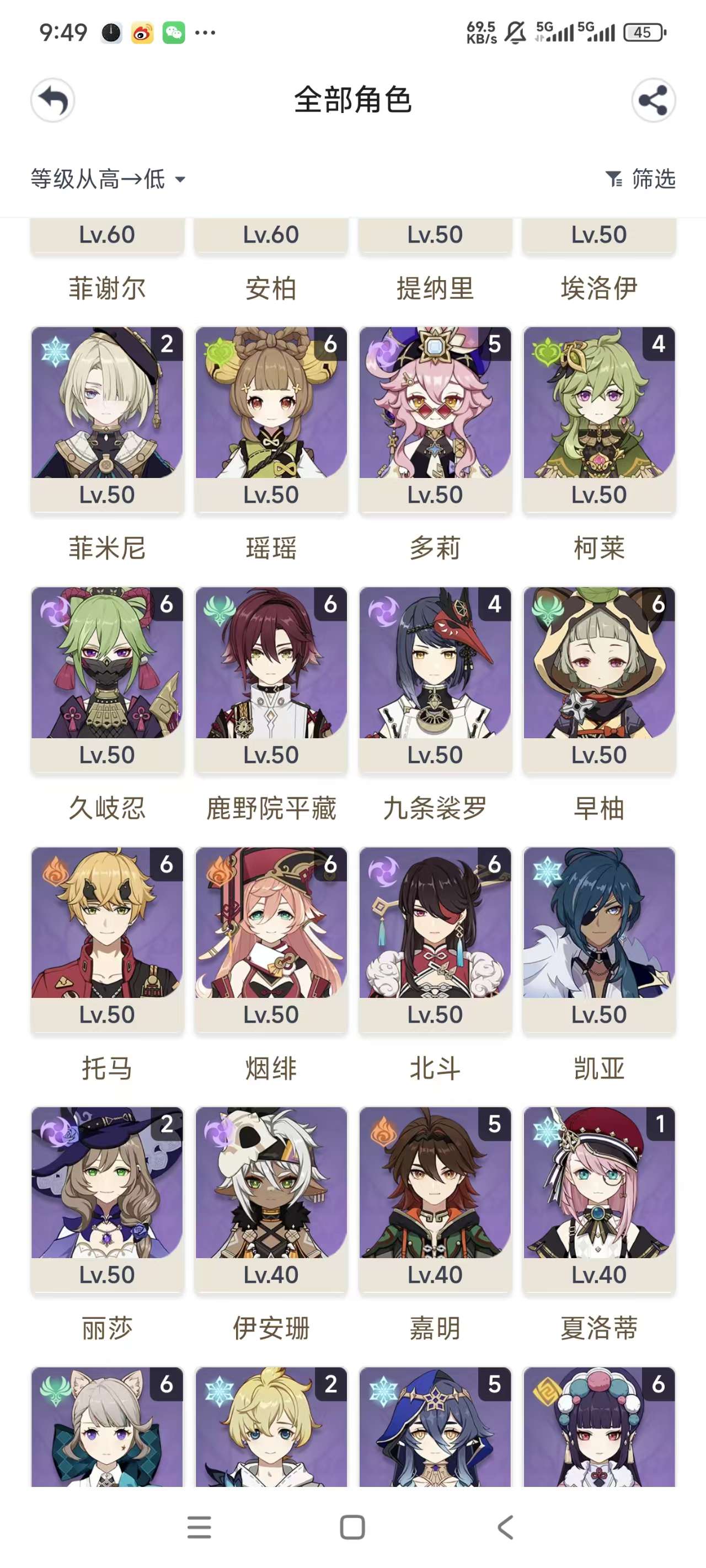Share the character list
Viewport: 706px width, 1568px height.
coord(653,100)
